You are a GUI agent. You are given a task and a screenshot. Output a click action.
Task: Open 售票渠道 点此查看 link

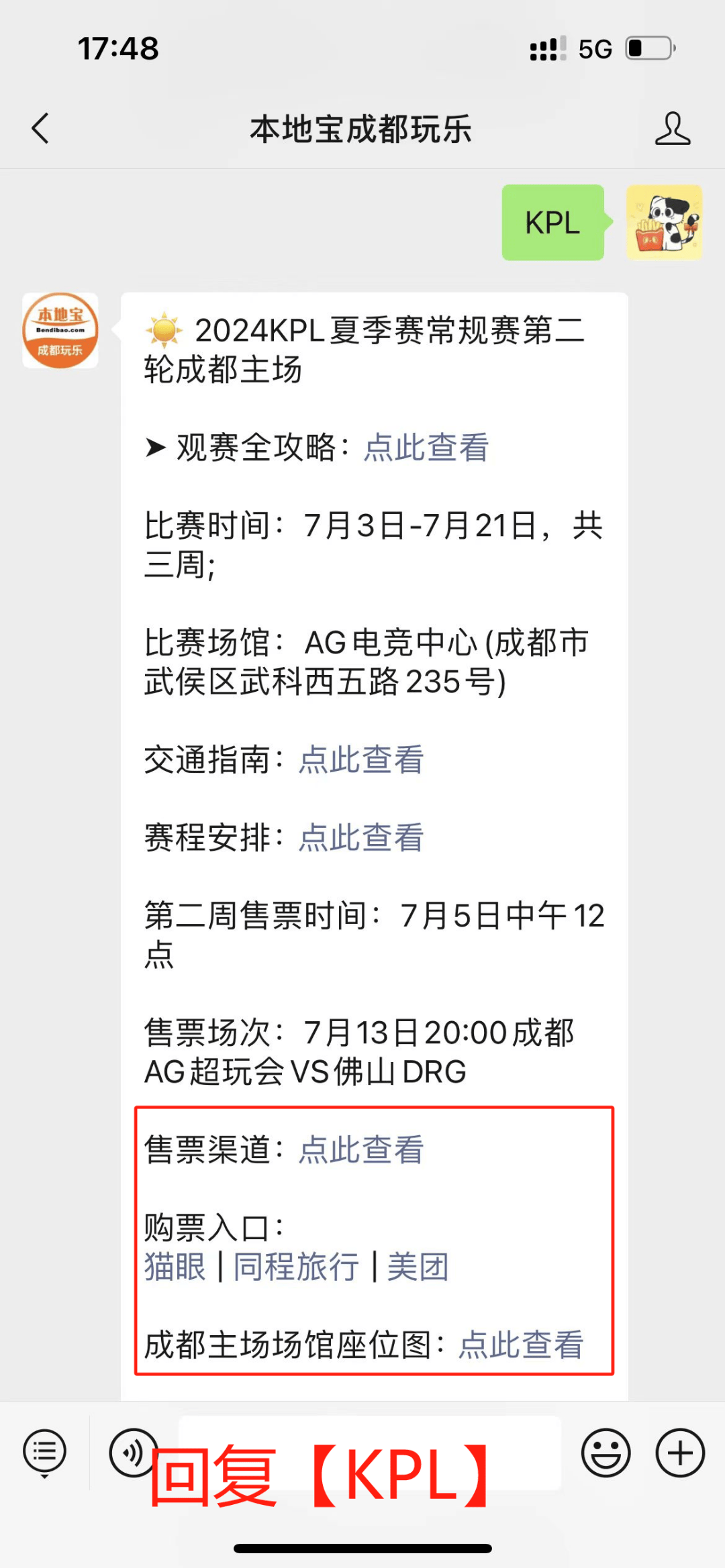click(360, 1150)
